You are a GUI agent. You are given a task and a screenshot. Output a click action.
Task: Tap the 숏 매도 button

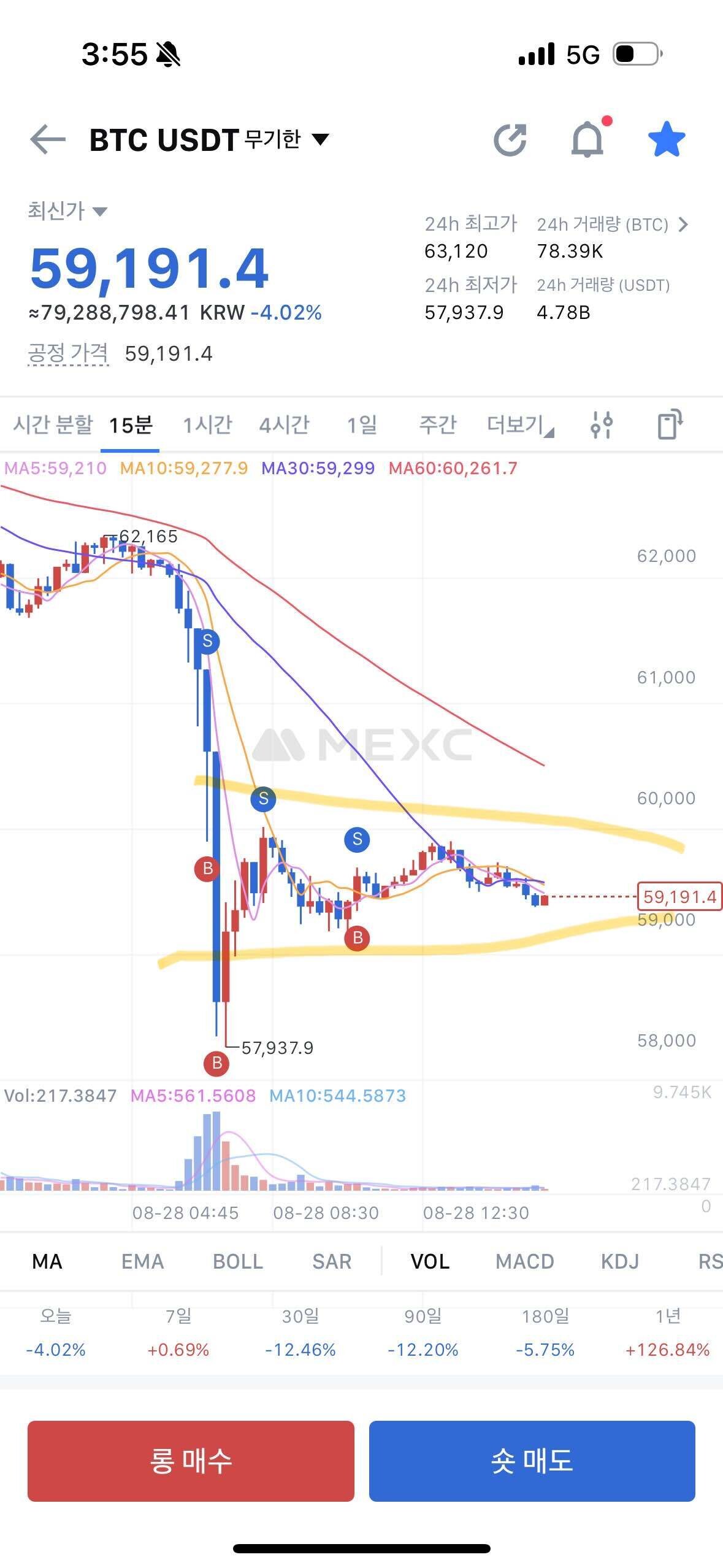coord(532,1461)
